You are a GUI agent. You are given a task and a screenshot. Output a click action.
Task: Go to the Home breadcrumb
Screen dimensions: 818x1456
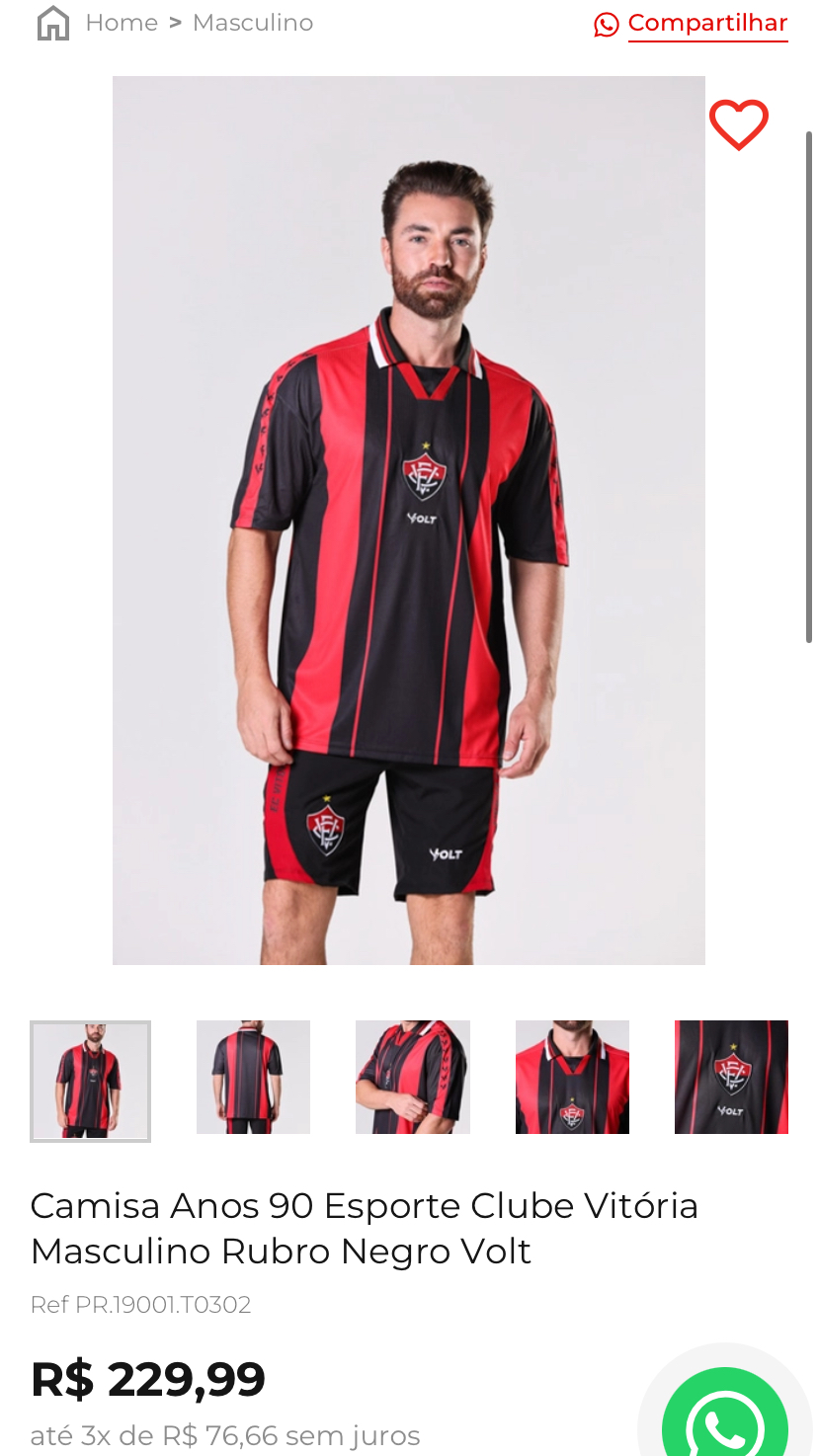pos(122,23)
